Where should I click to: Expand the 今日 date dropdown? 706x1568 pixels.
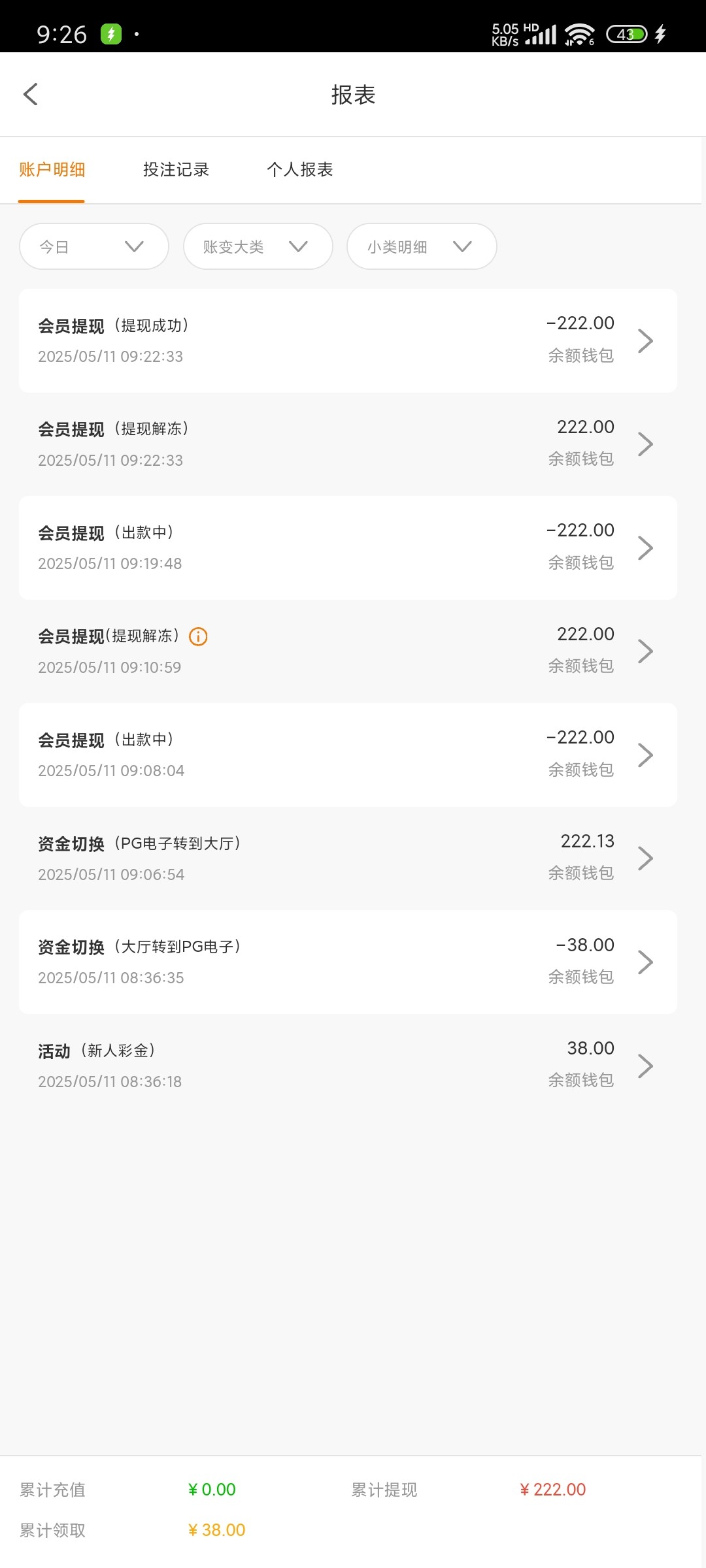94,246
